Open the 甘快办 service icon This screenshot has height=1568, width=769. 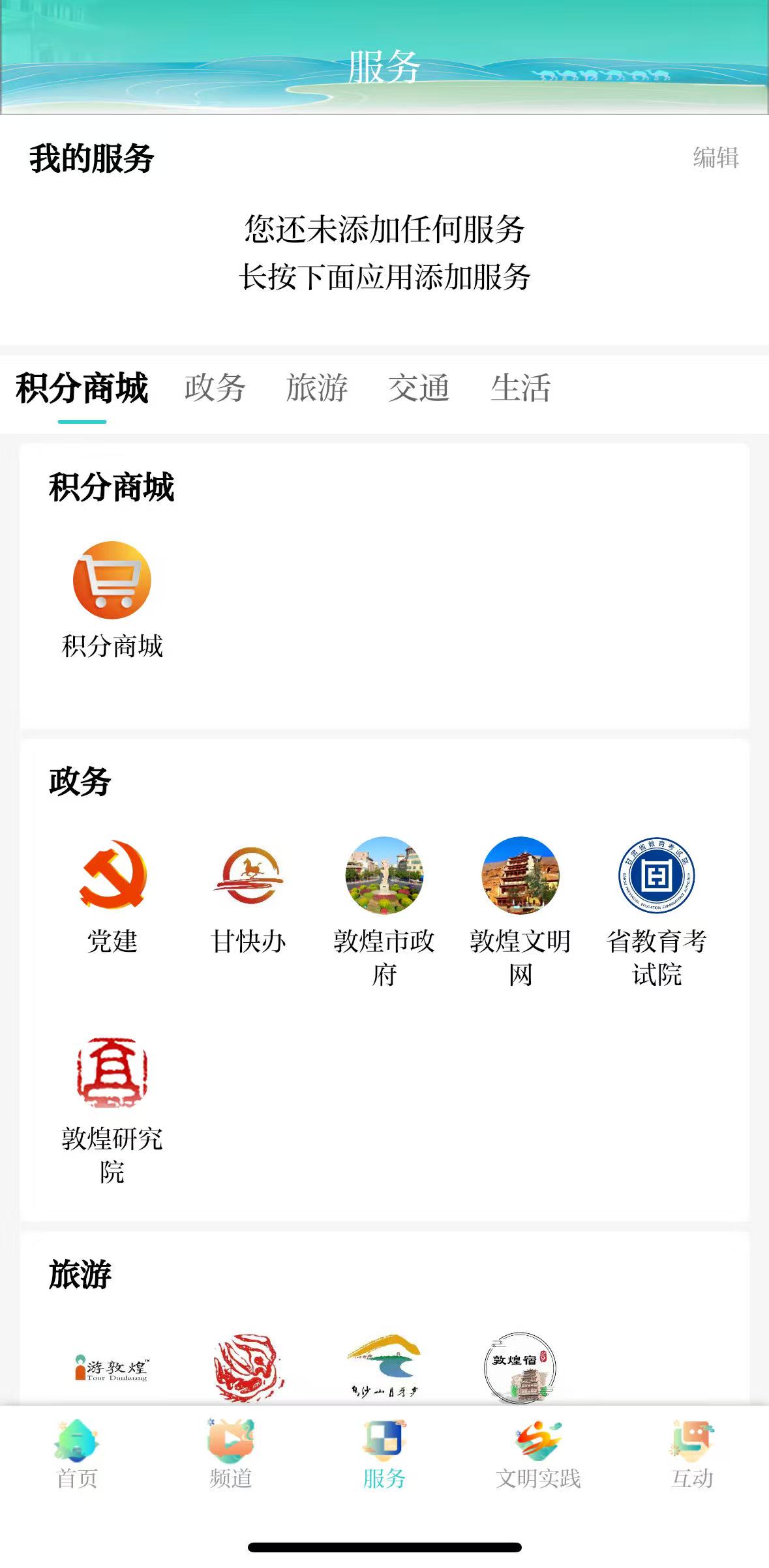point(248,877)
